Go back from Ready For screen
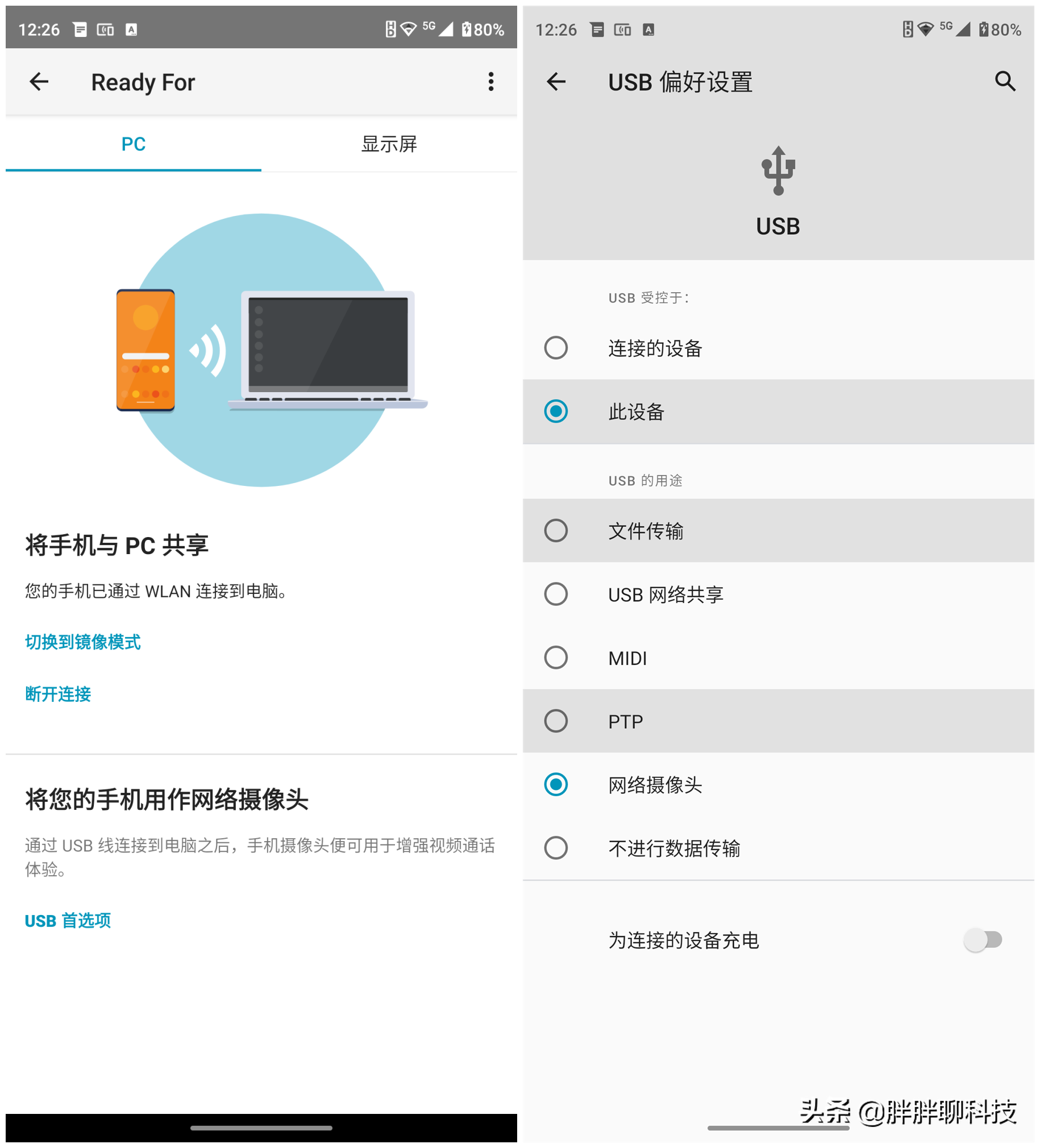This screenshot has width=1040, height=1148. (39, 82)
